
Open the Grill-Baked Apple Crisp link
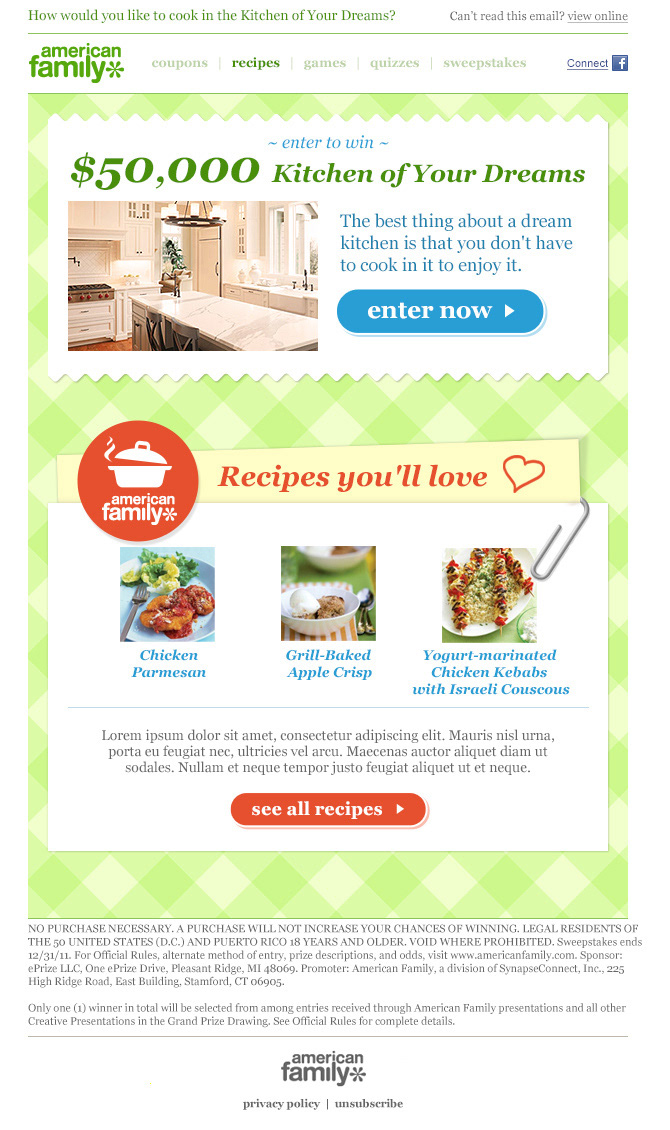tap(329, 664)
